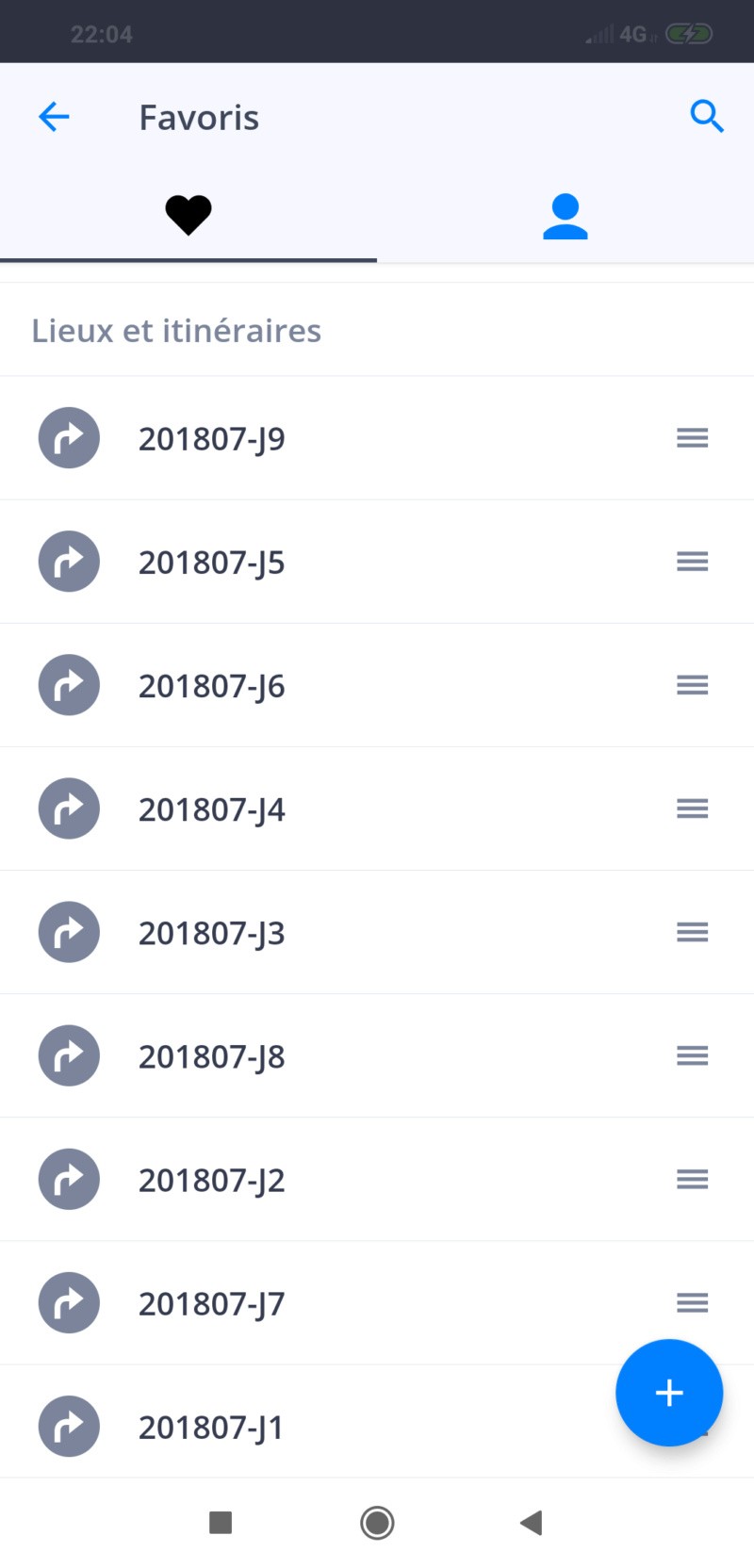Open search in Favoris
This screenshot has width=754, height=1568.
[707, 117]
